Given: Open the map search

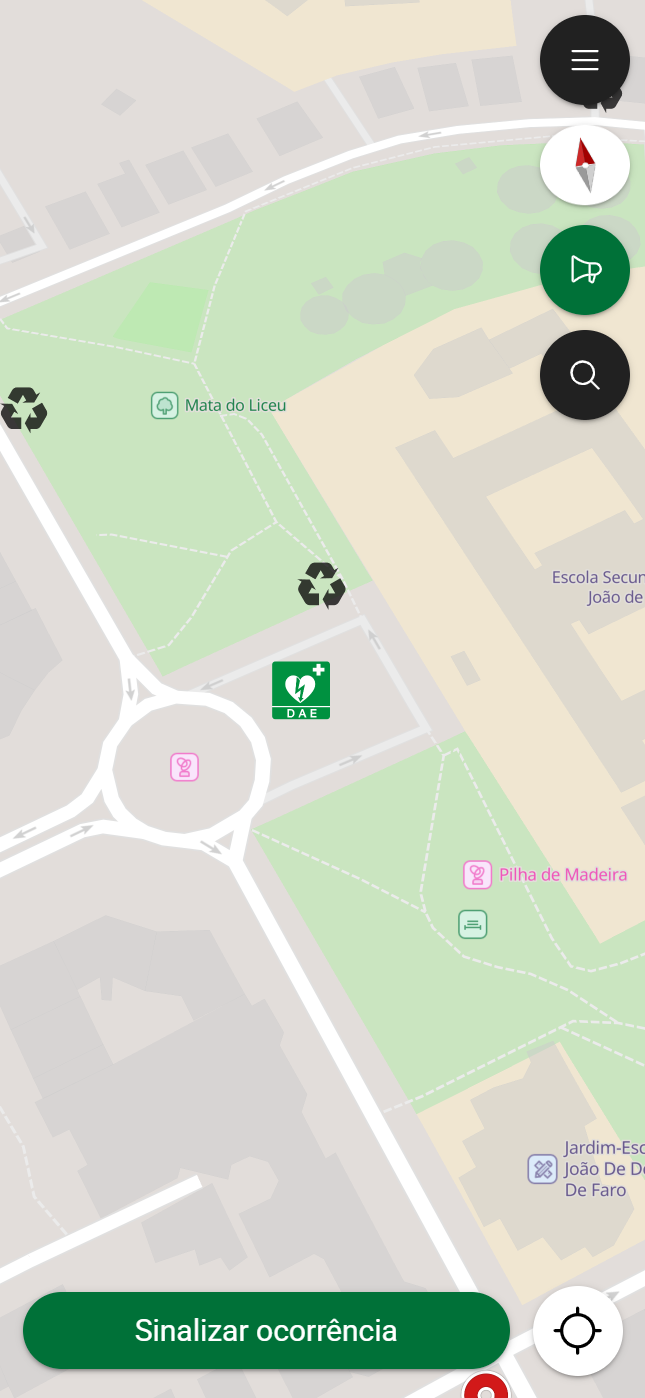Looking at the screenshot, I should point(585,375).
